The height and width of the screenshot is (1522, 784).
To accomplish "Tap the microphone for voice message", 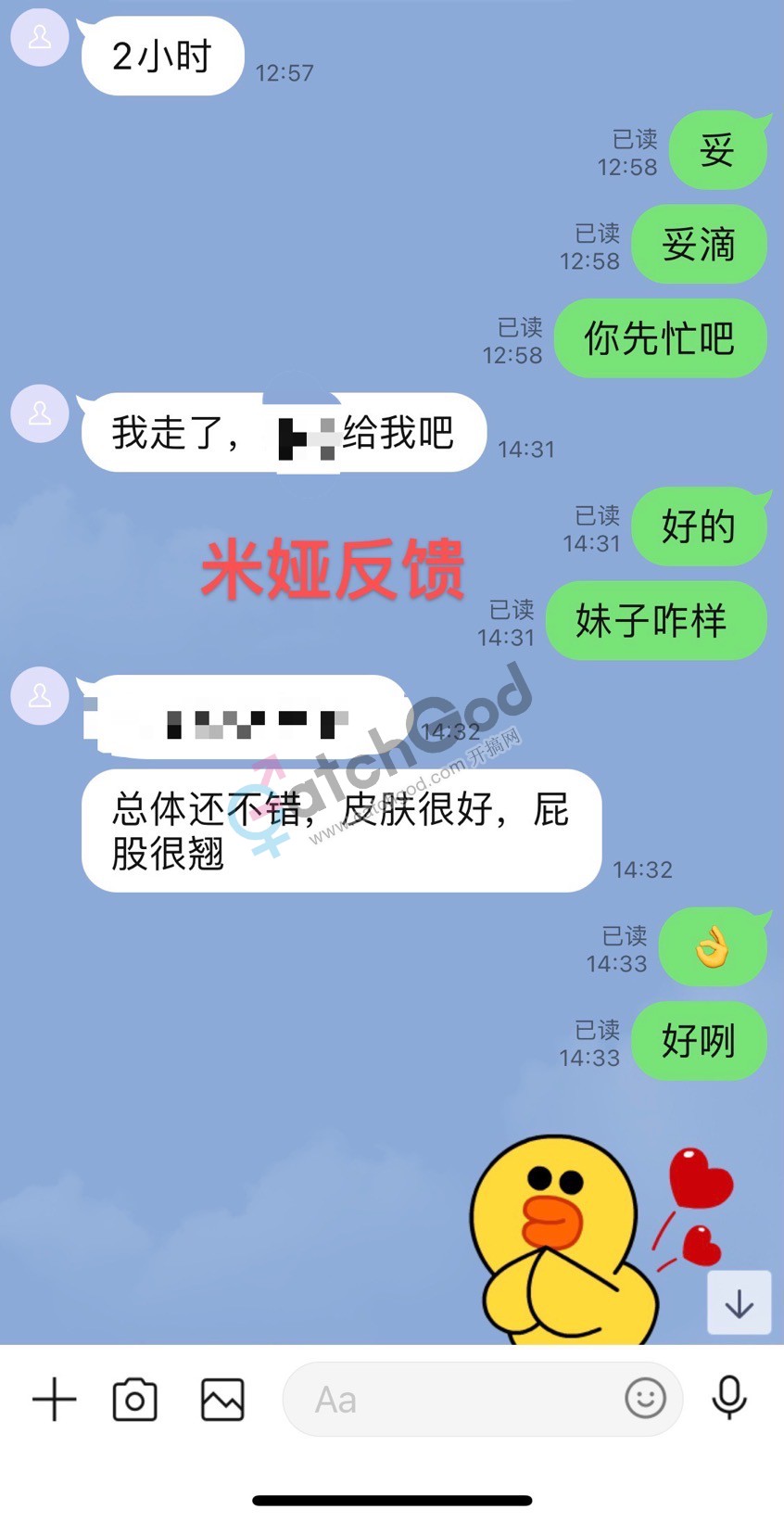I will (x=729, y=1398).
